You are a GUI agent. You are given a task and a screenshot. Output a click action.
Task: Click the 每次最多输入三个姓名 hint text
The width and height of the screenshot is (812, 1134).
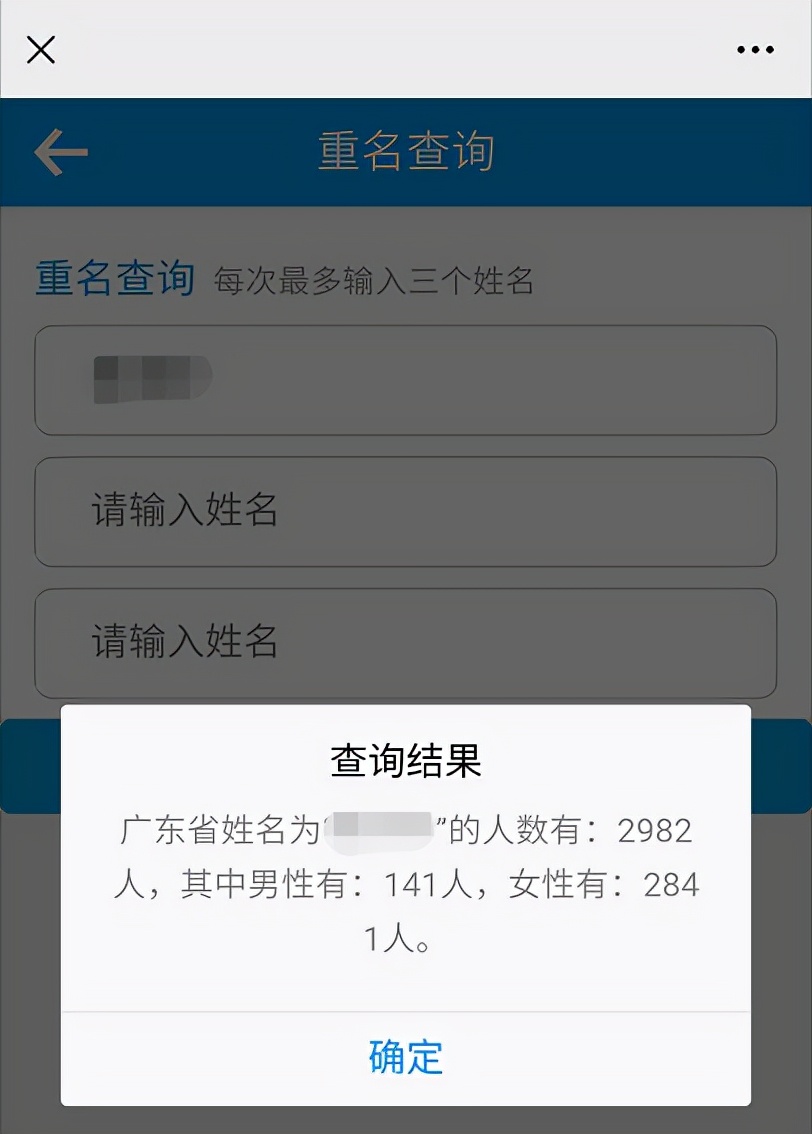374,283
